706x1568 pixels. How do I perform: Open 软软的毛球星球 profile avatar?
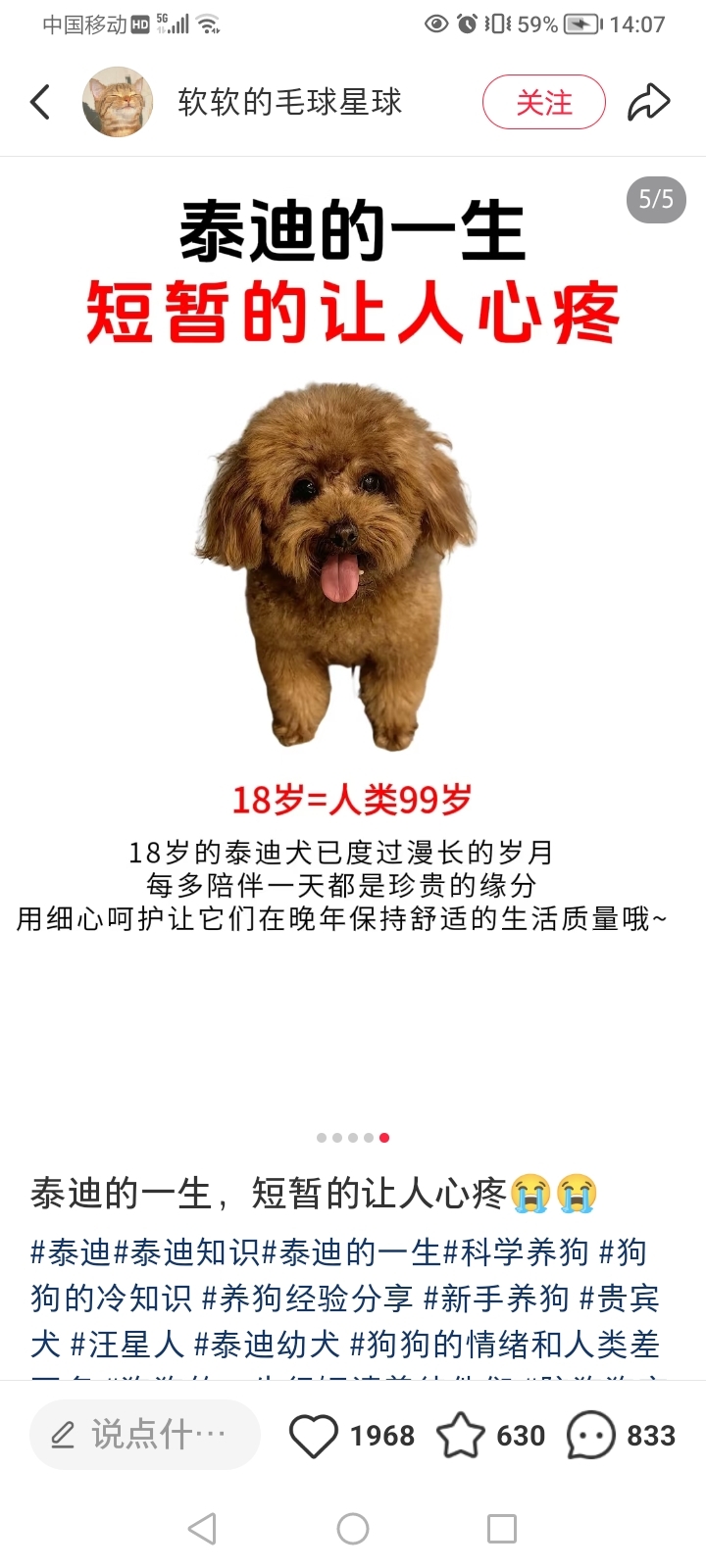pyautogui.click(x=118, y=102)
